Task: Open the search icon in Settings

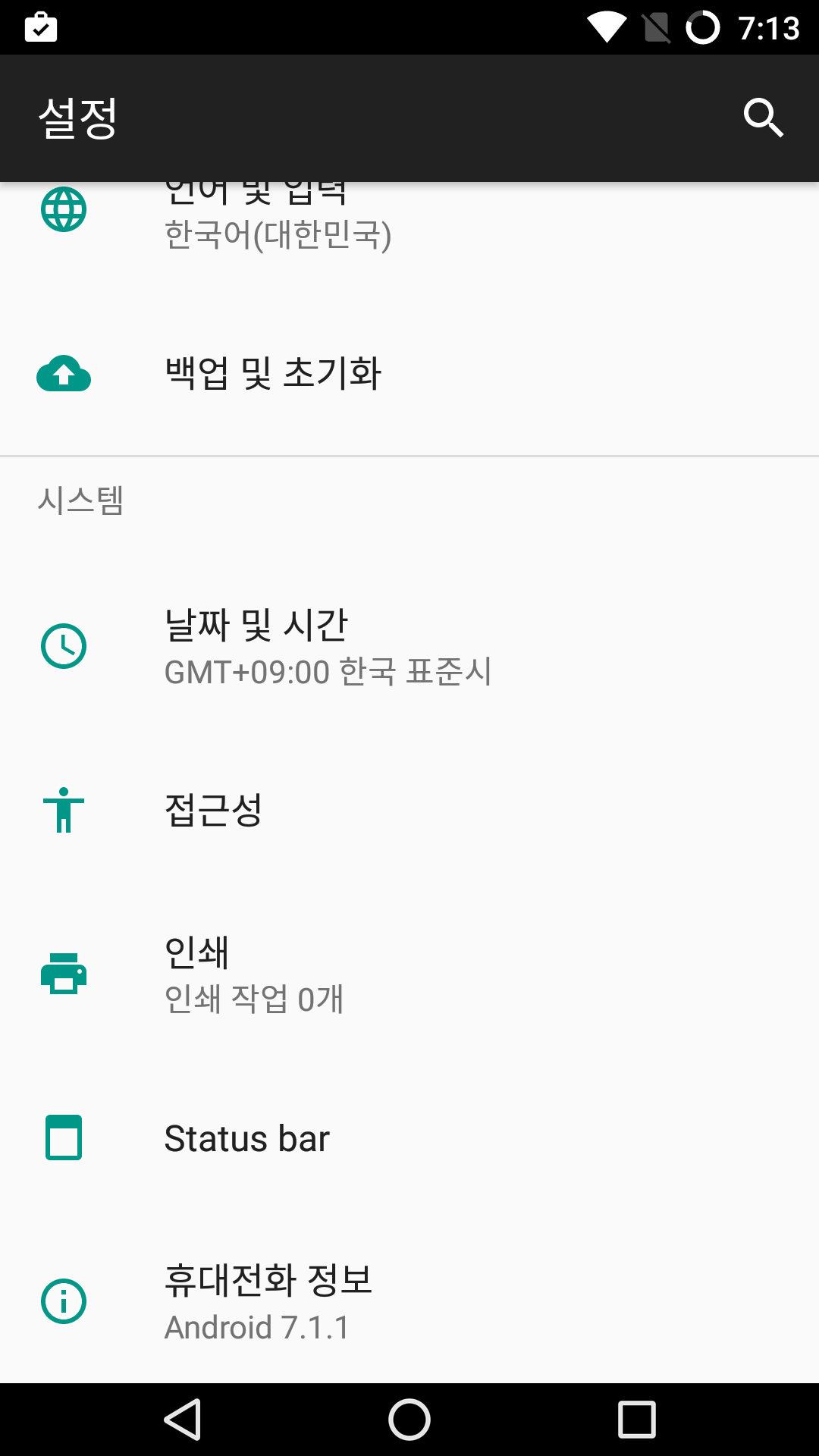Action: tap(763, 118)
